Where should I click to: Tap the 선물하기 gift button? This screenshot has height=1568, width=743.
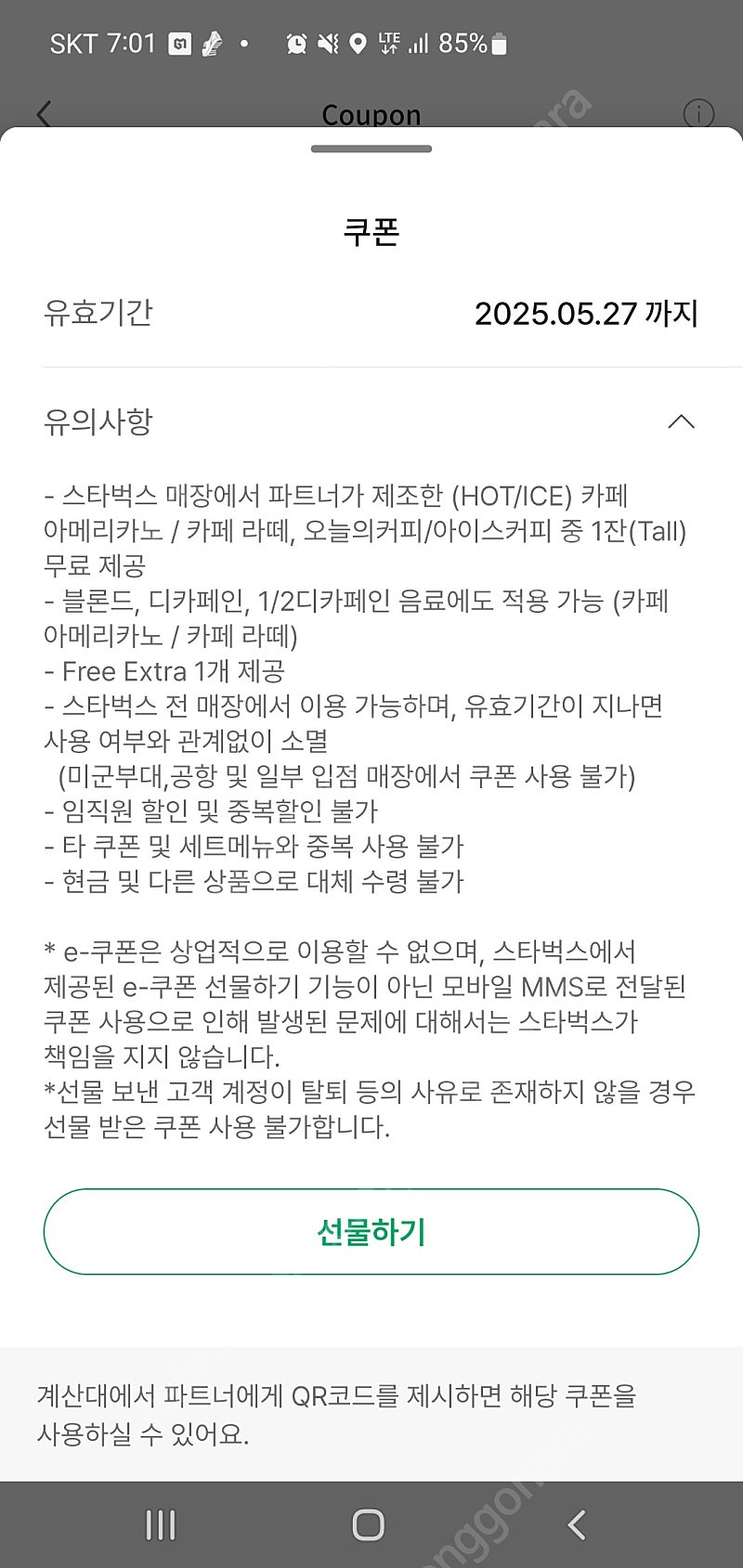371,1232
